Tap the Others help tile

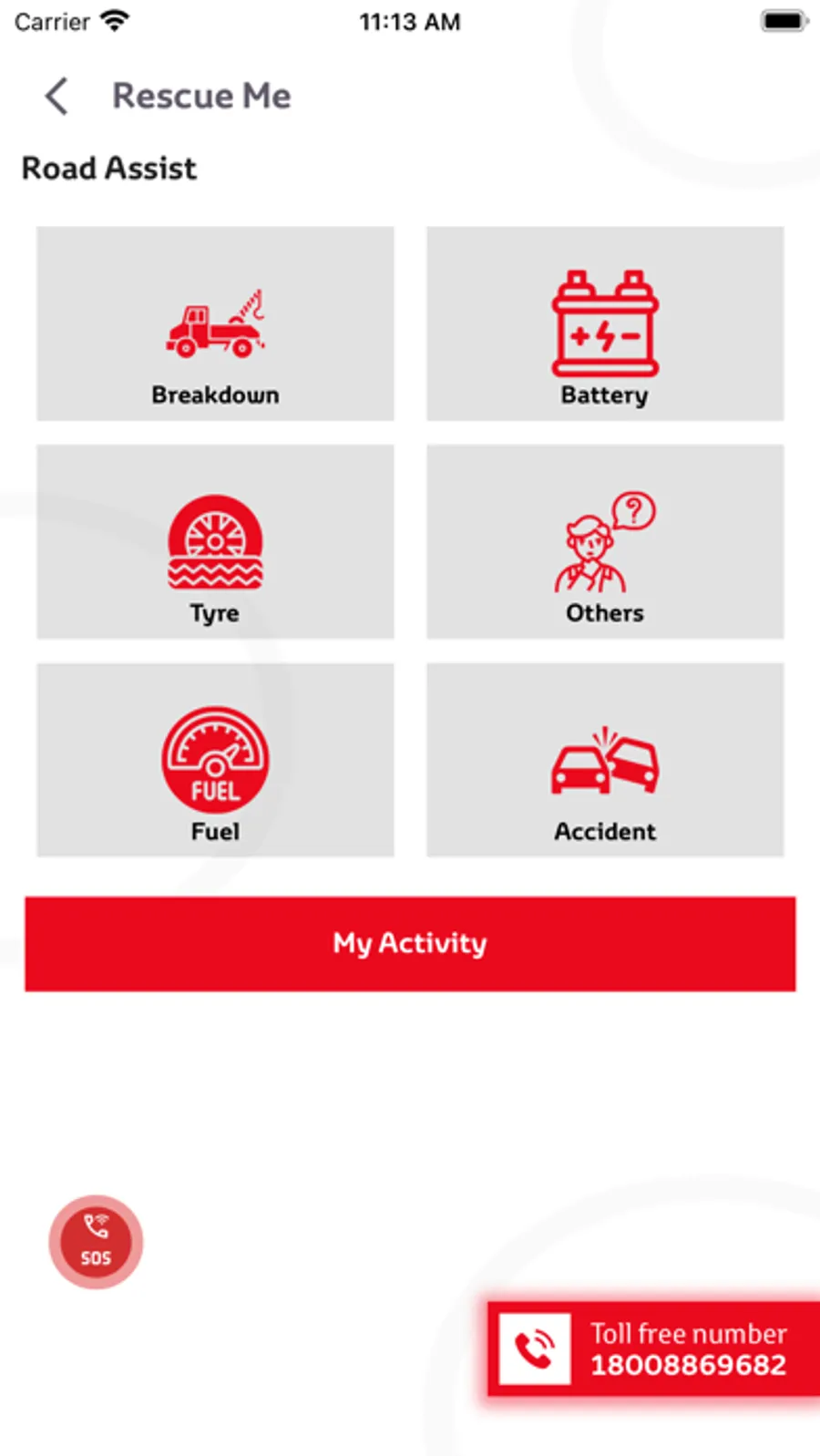tap(605, 542)
